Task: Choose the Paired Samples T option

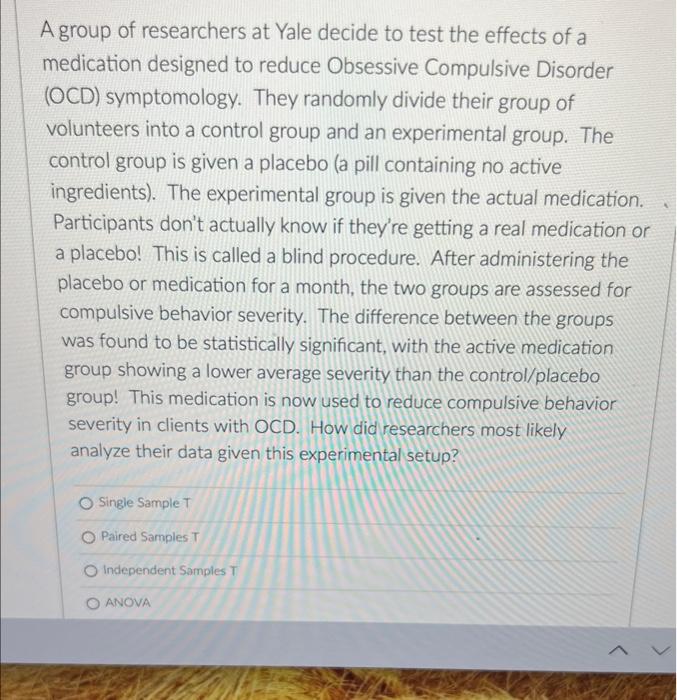Action: [88, 537]
